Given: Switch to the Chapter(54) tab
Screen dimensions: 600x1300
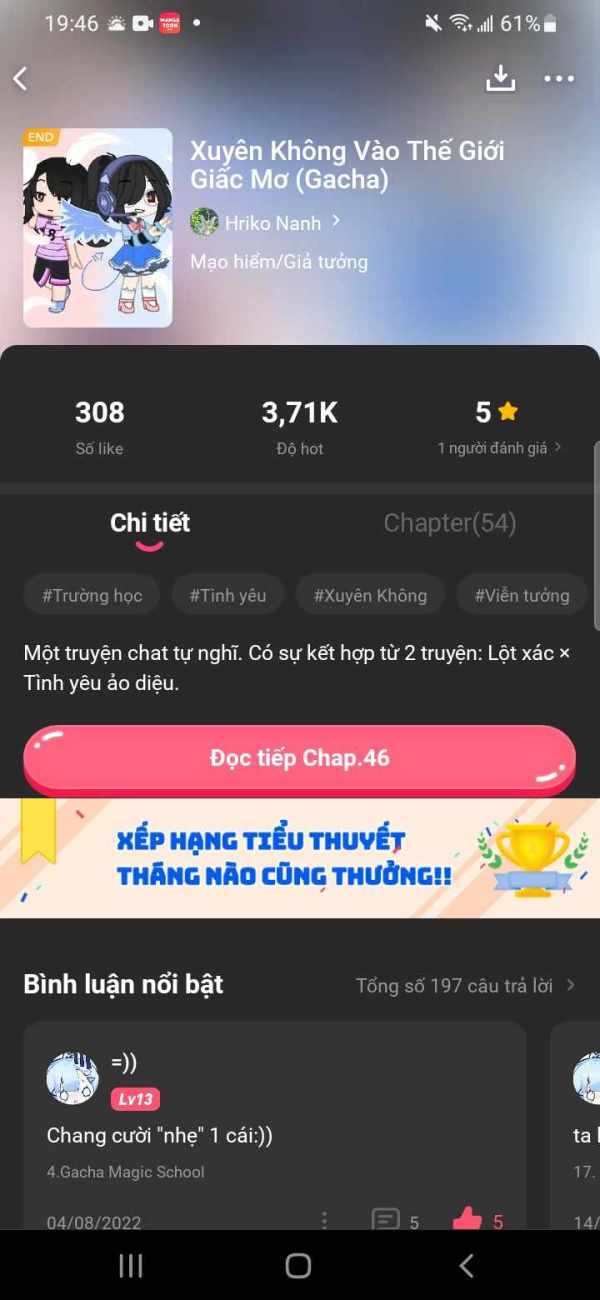Looking at the screenshot, I should [x=450, y=523].
